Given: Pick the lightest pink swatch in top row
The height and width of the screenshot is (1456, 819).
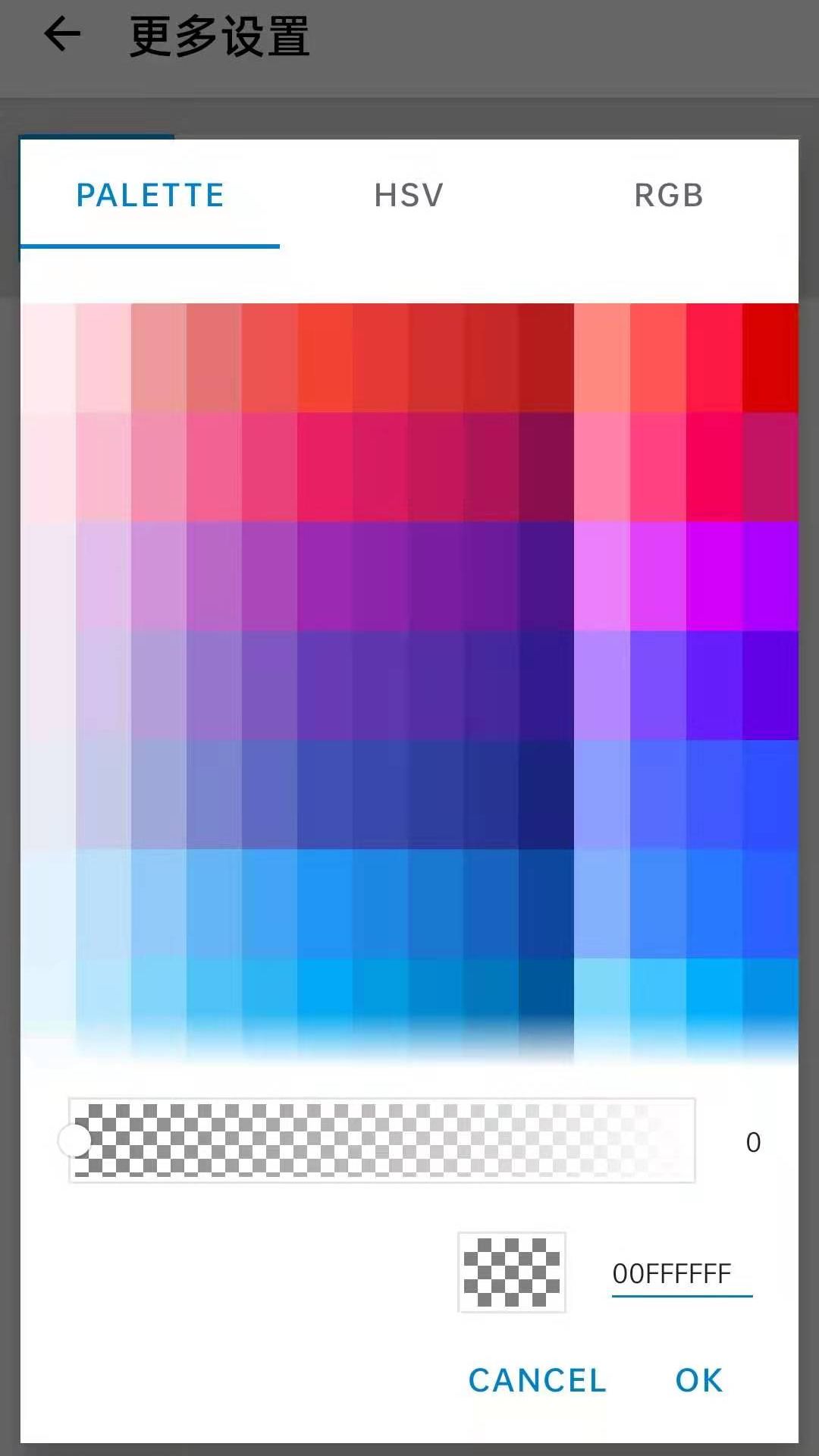Looking at the screenshot, I should coord(48,358).
